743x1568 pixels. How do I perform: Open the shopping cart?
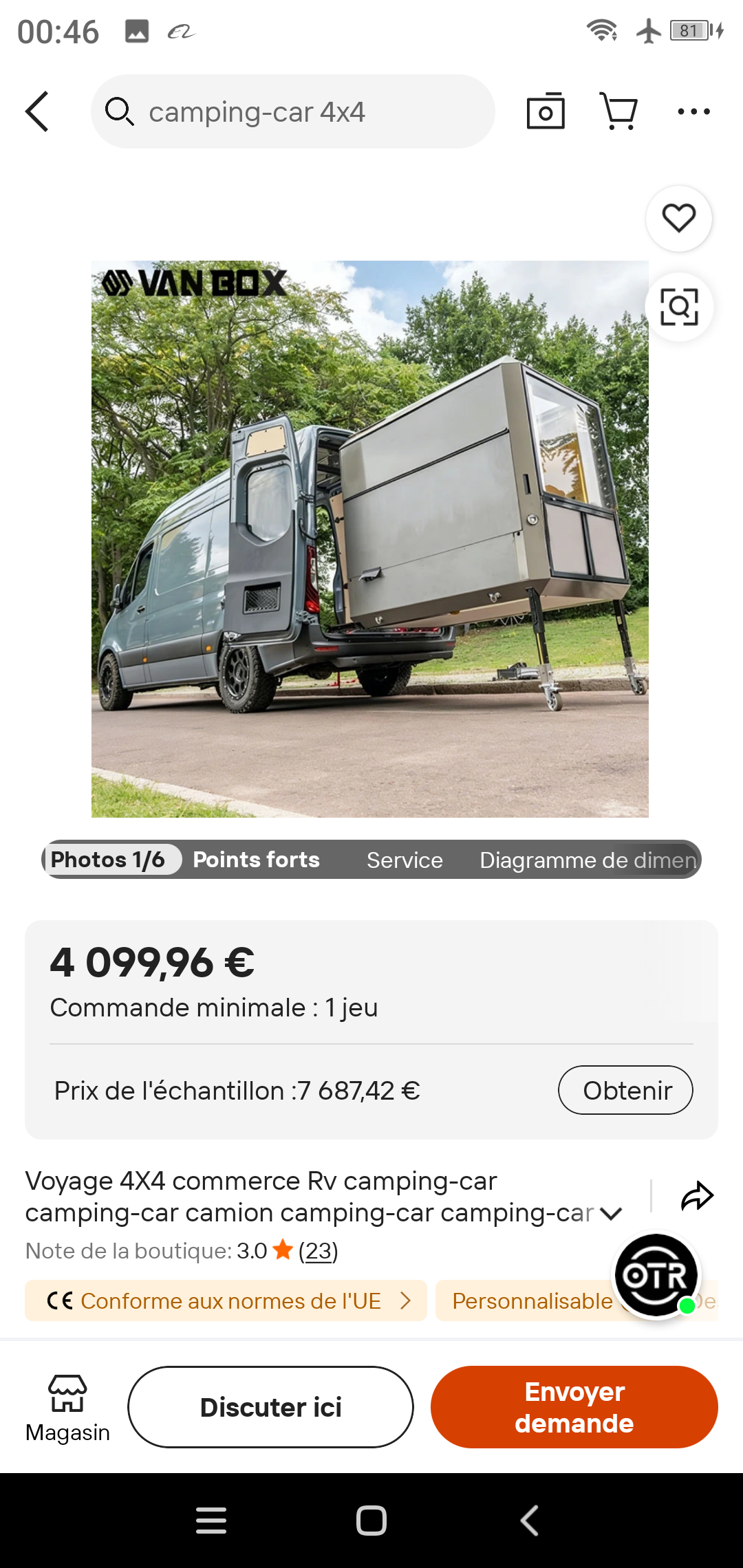(619, 111)
